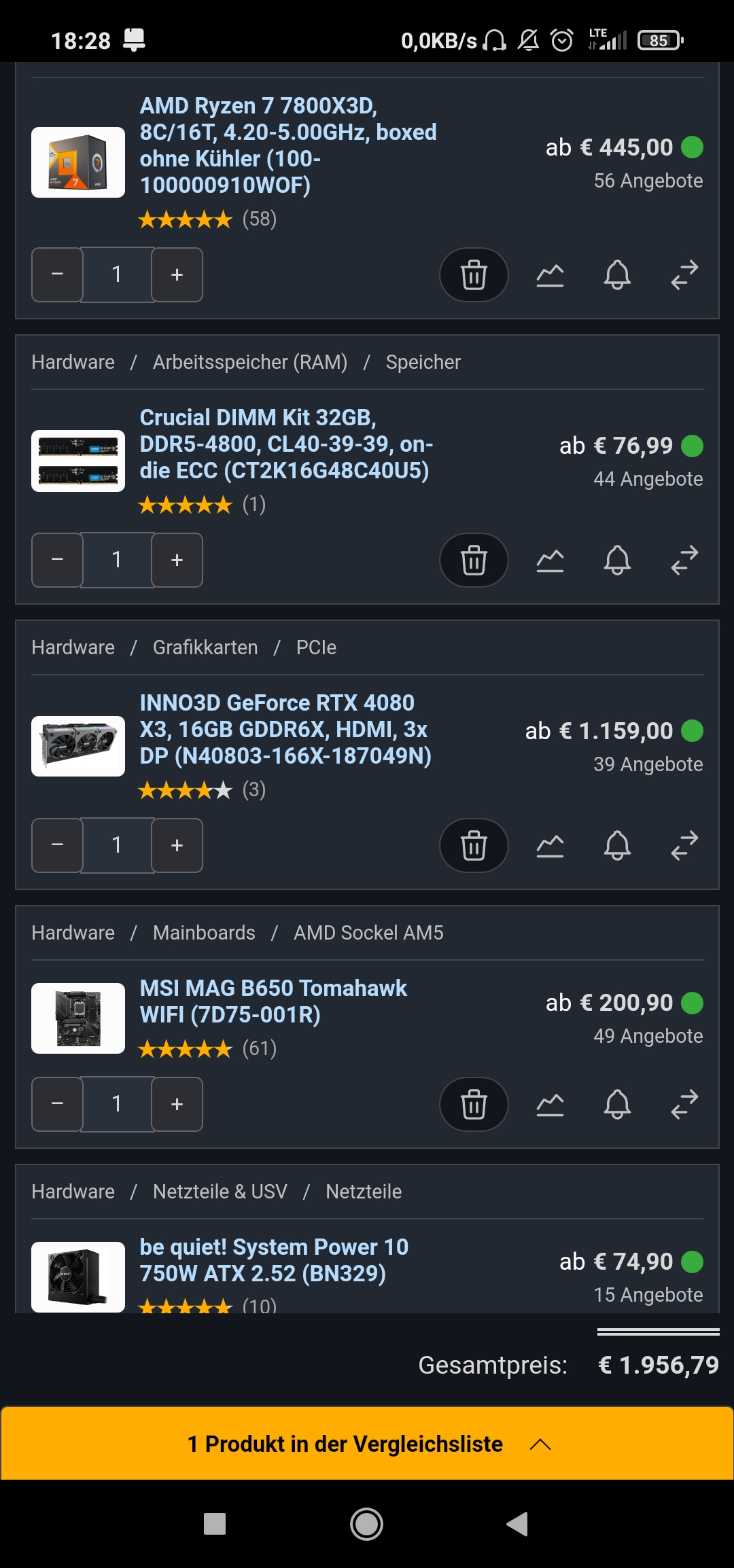Delete the AMD Ryzen 7 7800X3D from list

(x=474, y=274)
